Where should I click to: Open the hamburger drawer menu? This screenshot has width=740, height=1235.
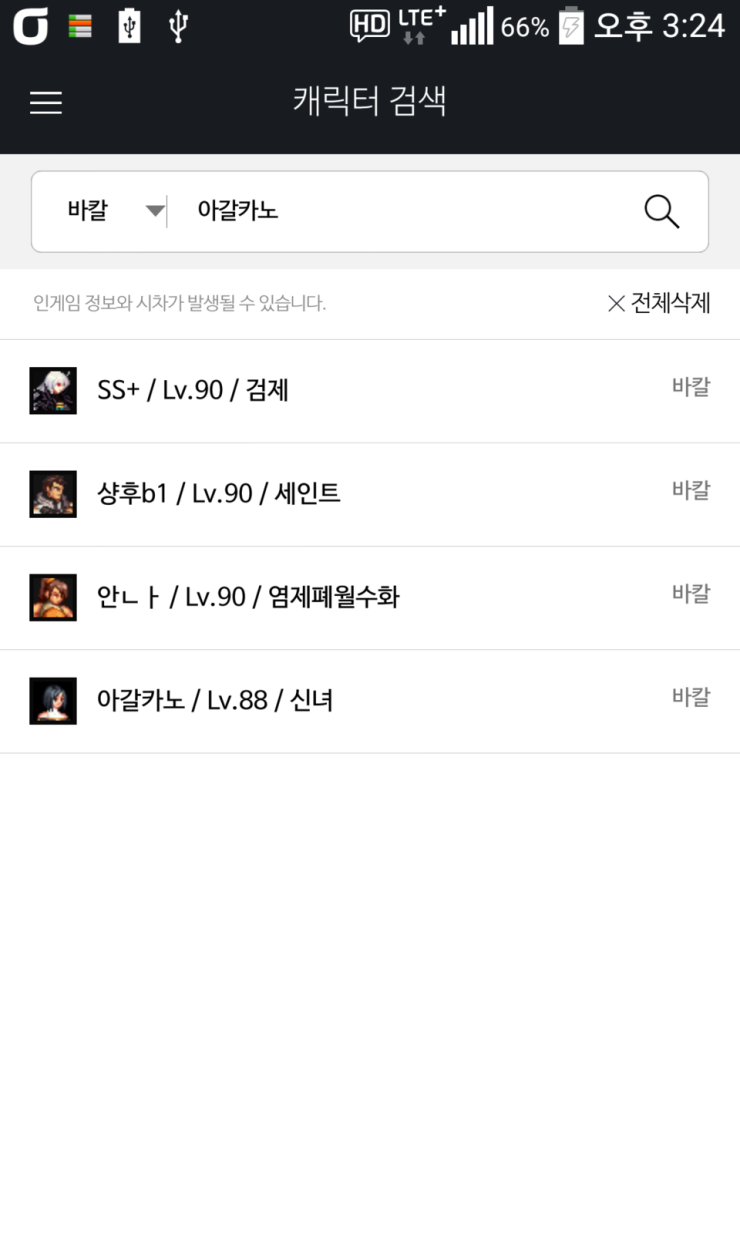tap(46, 102)
